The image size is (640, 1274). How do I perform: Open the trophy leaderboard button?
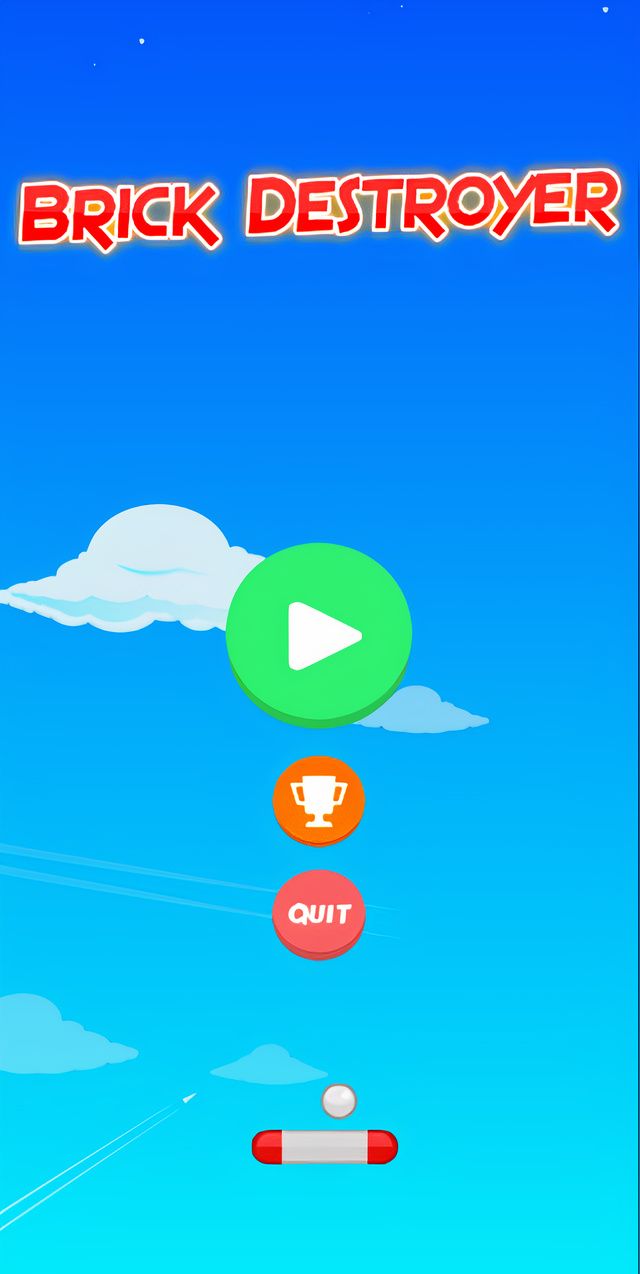(x=319, y=801)
